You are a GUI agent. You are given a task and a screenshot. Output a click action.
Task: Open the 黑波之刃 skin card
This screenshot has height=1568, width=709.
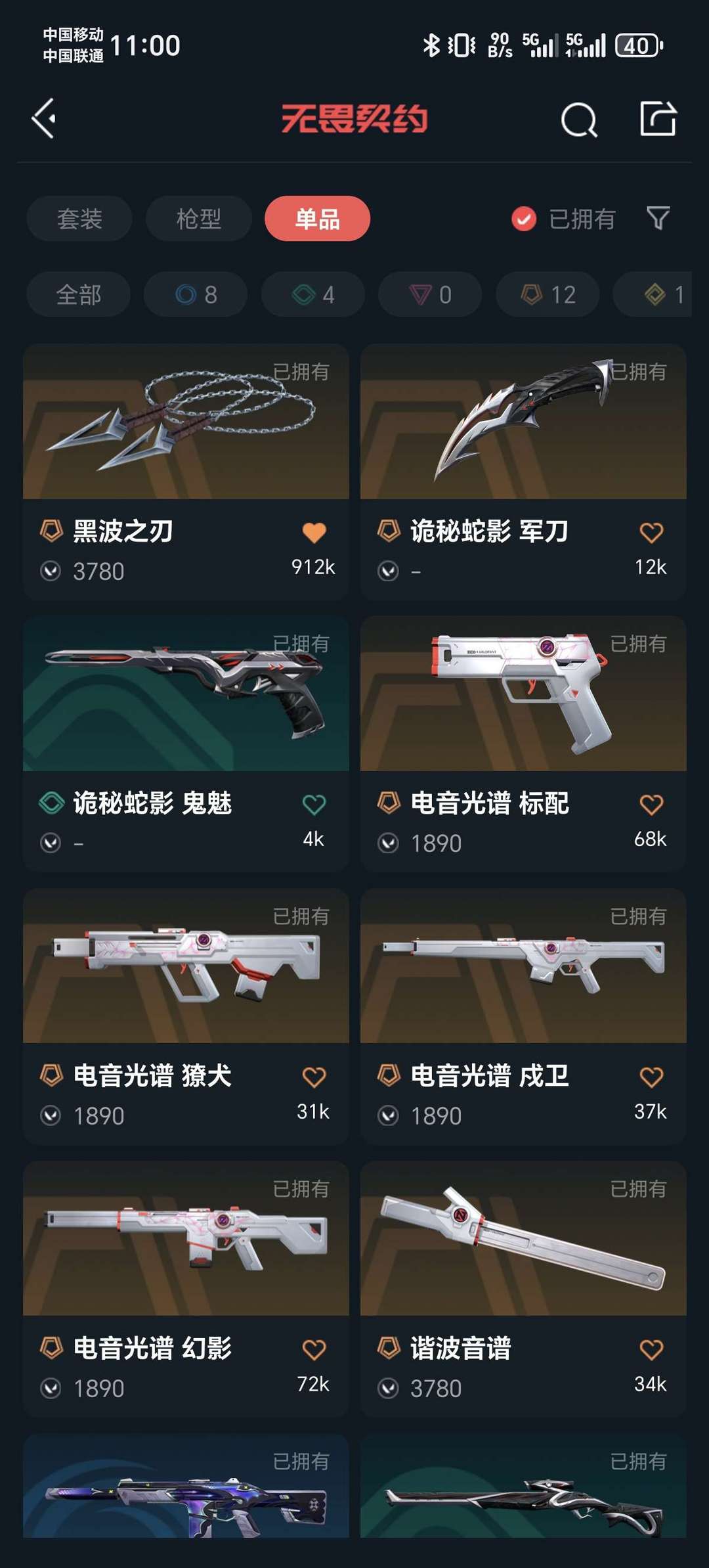186,472
